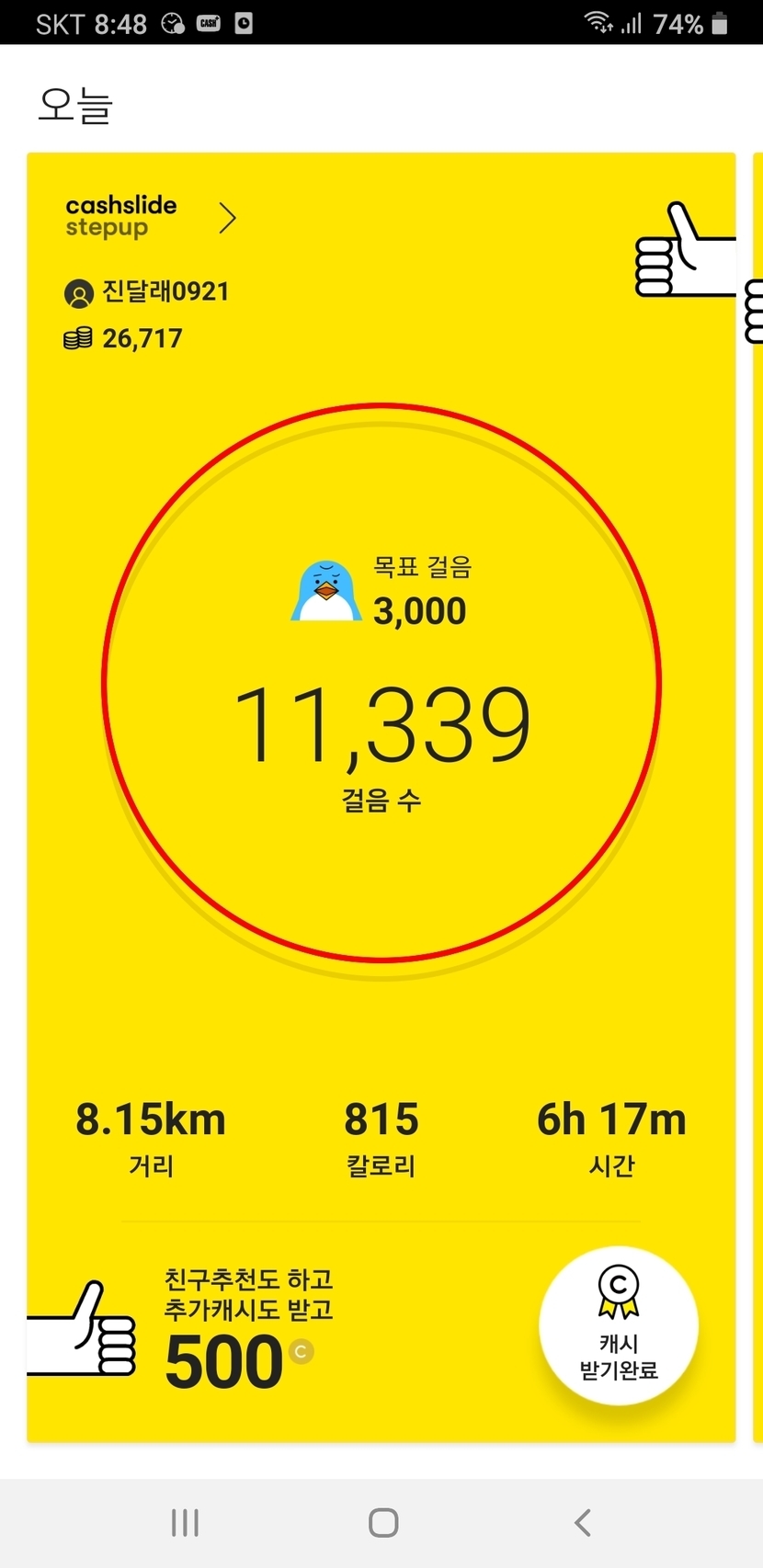Open the 진달래0921 profile
Viewport: 763px width, 1568px height.
pyautogui.click(x=147, y=292)
